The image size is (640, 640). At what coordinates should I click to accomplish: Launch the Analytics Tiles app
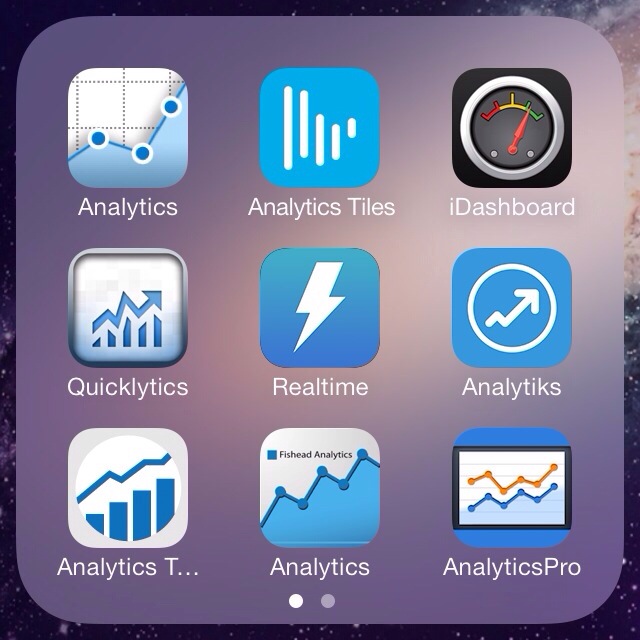coord(320,127)
